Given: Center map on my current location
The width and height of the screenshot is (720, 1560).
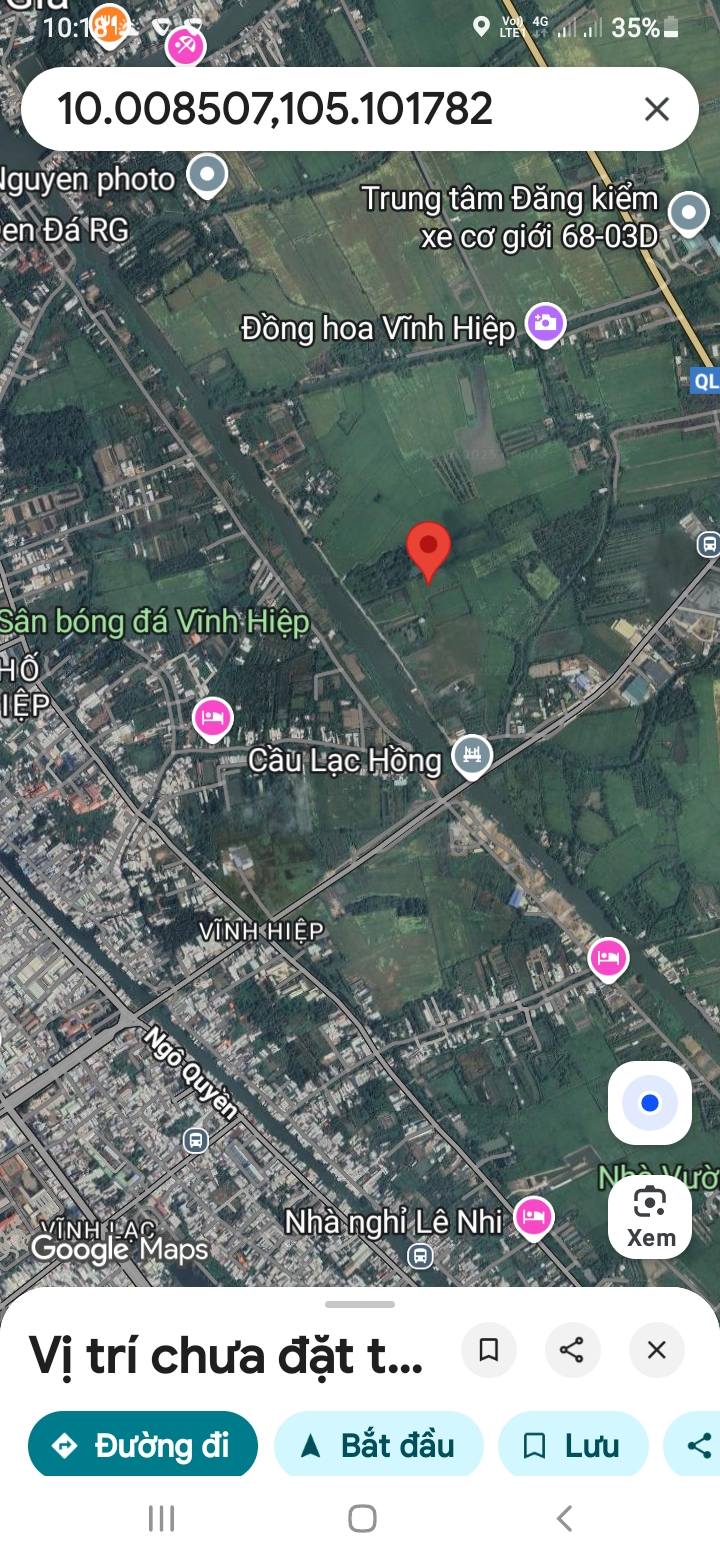Looking at the screenshot, I should 650,1103.
